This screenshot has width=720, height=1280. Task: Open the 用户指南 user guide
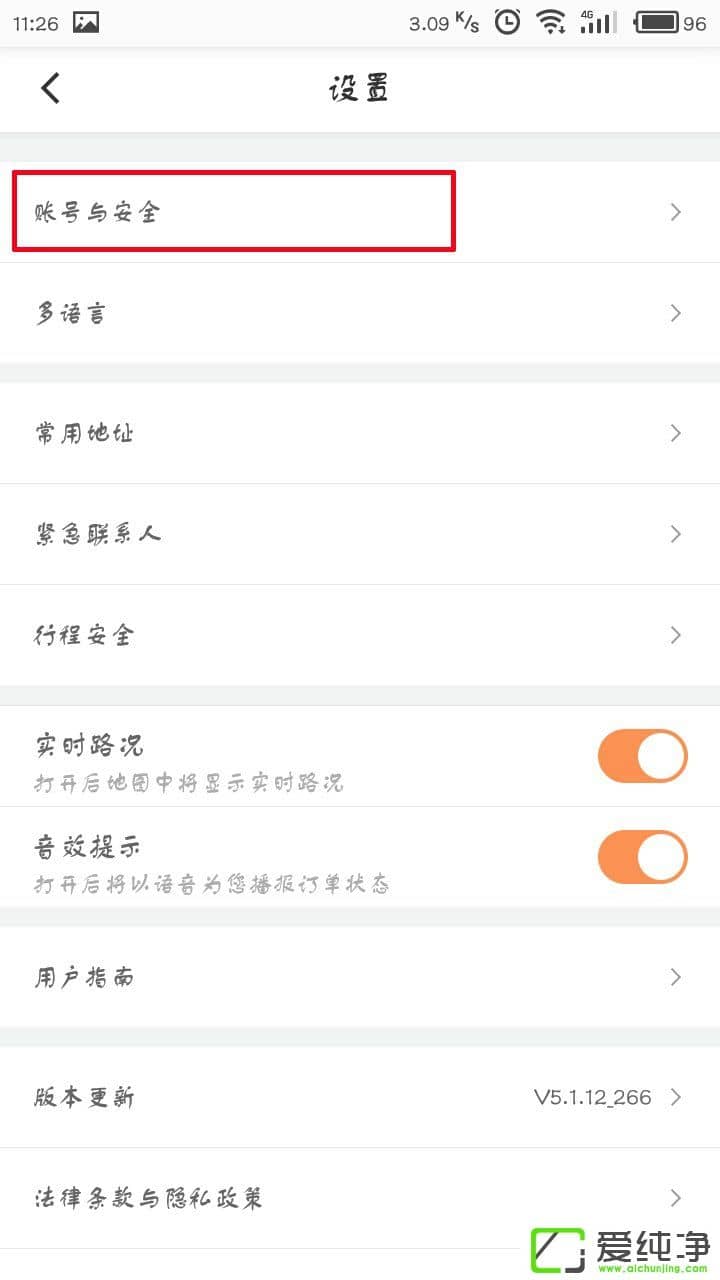pos(360,977)
